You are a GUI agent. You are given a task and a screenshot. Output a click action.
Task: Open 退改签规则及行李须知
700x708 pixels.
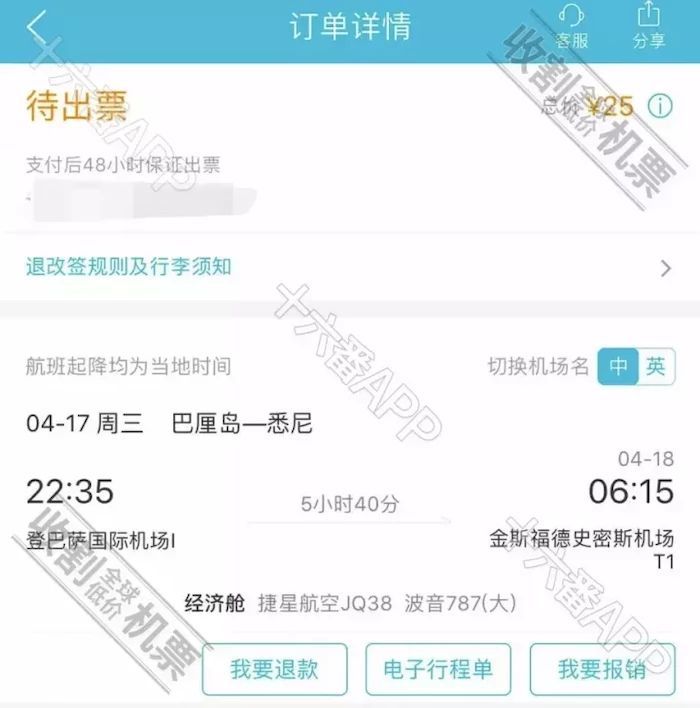[349, 267]
